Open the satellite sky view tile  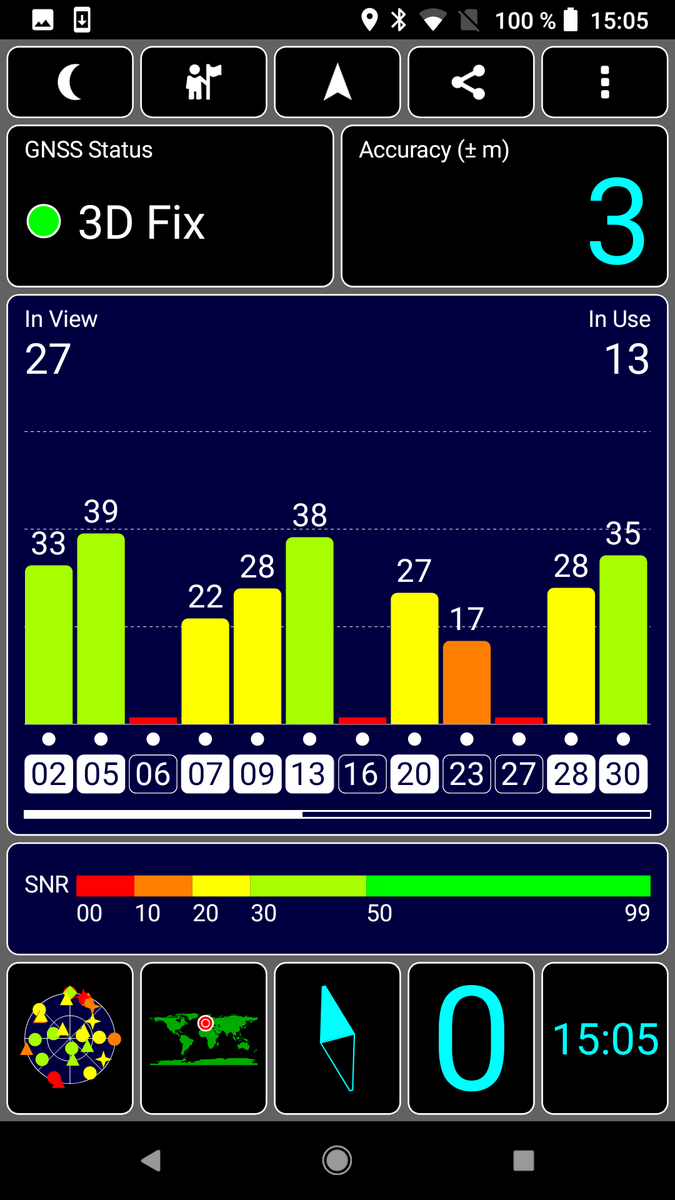click(70, 1038)
